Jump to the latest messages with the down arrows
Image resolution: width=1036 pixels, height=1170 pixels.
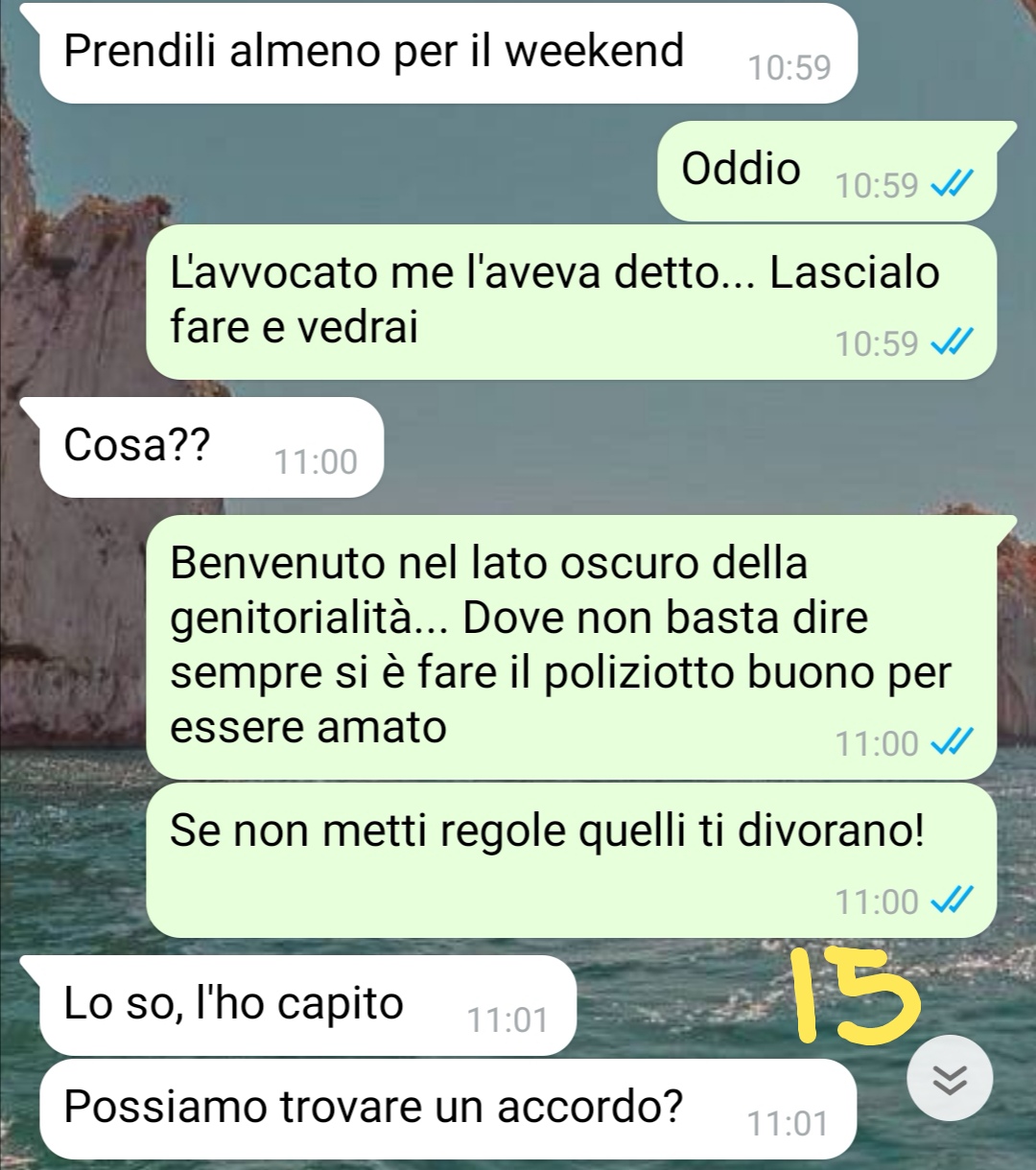click(x=950, y=1079)
